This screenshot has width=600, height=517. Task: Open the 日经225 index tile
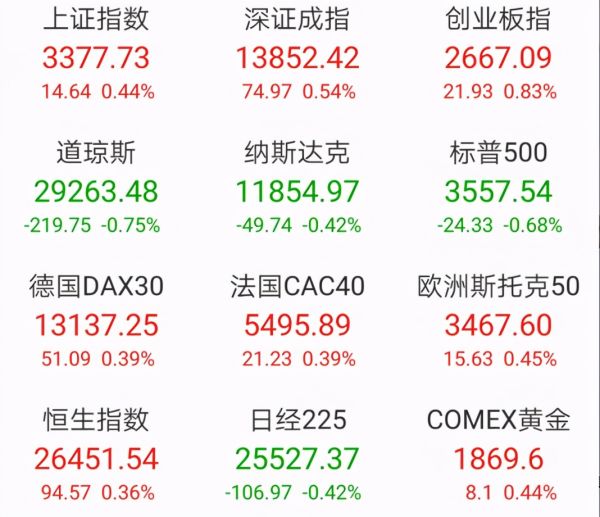(297, 457)
